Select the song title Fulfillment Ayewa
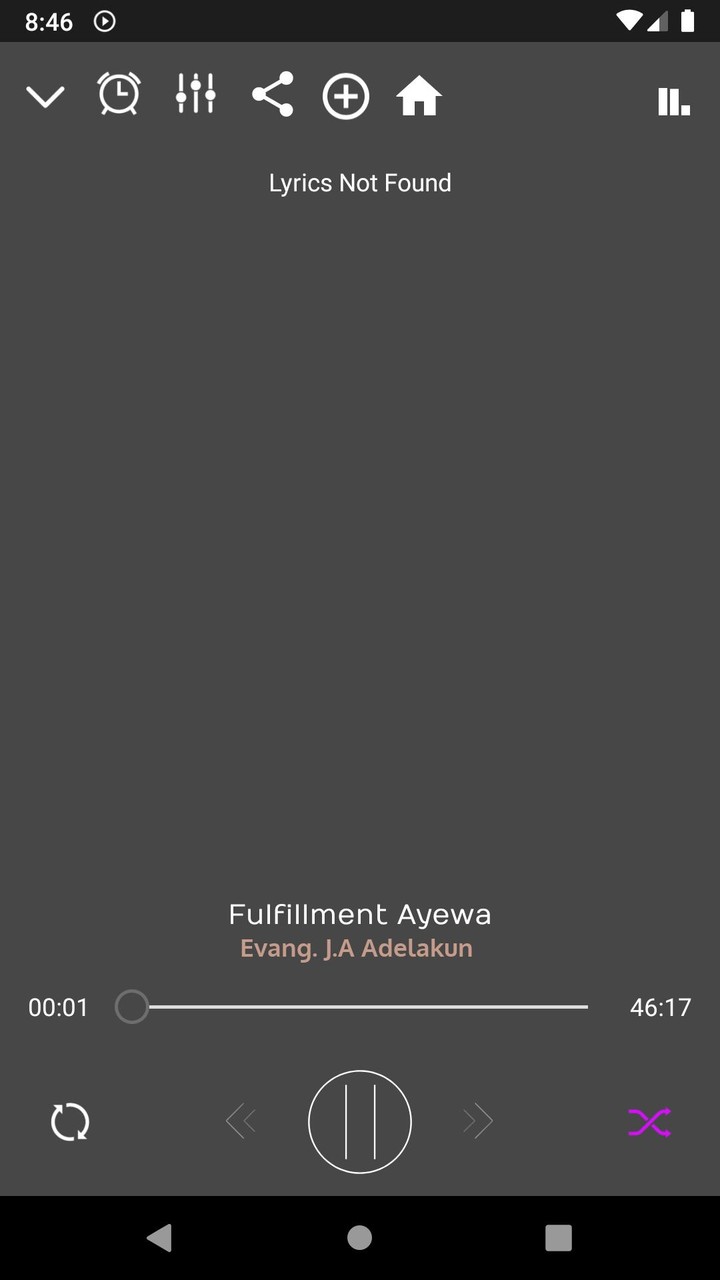This screenshot has width=720, height=1280. [360, 913]
